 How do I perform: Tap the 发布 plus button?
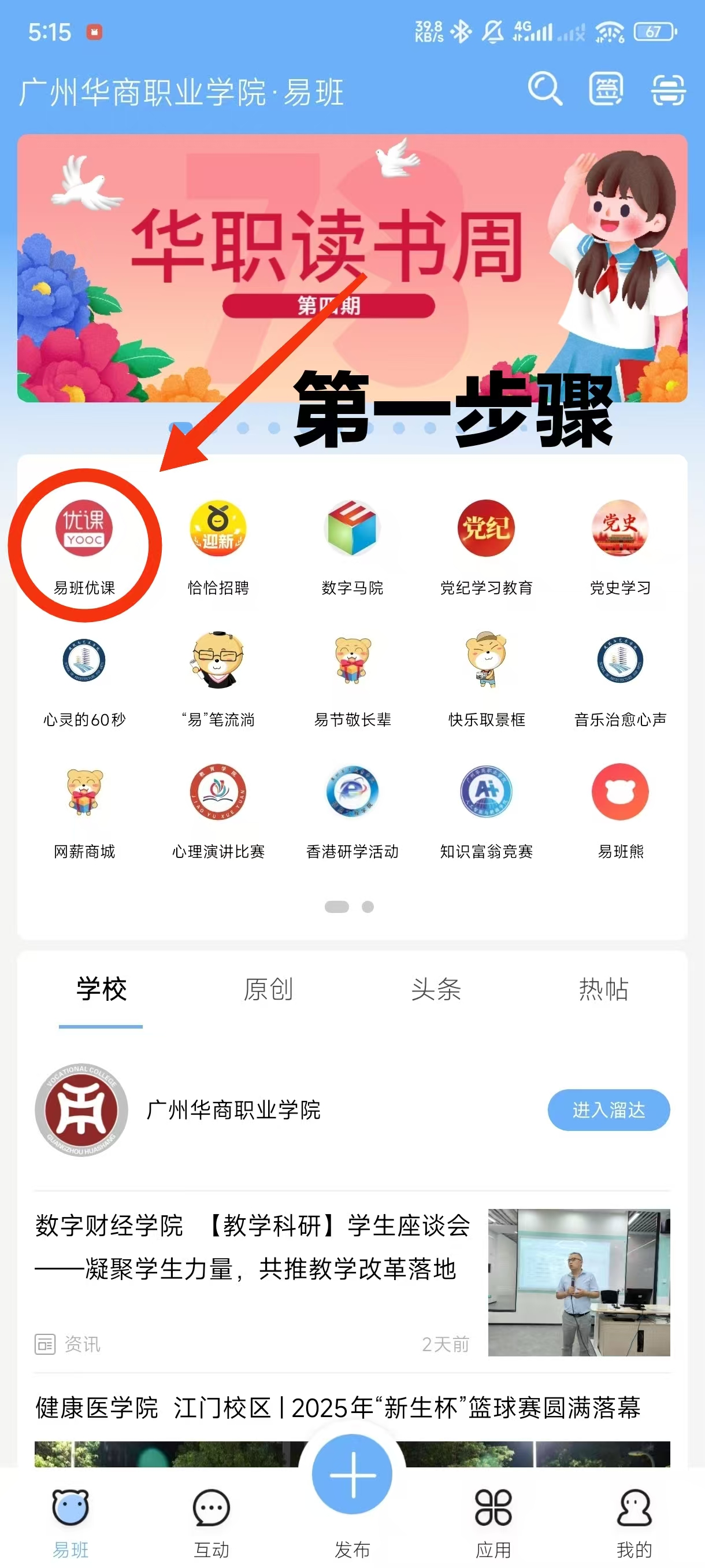click(x=352, y=1474)
